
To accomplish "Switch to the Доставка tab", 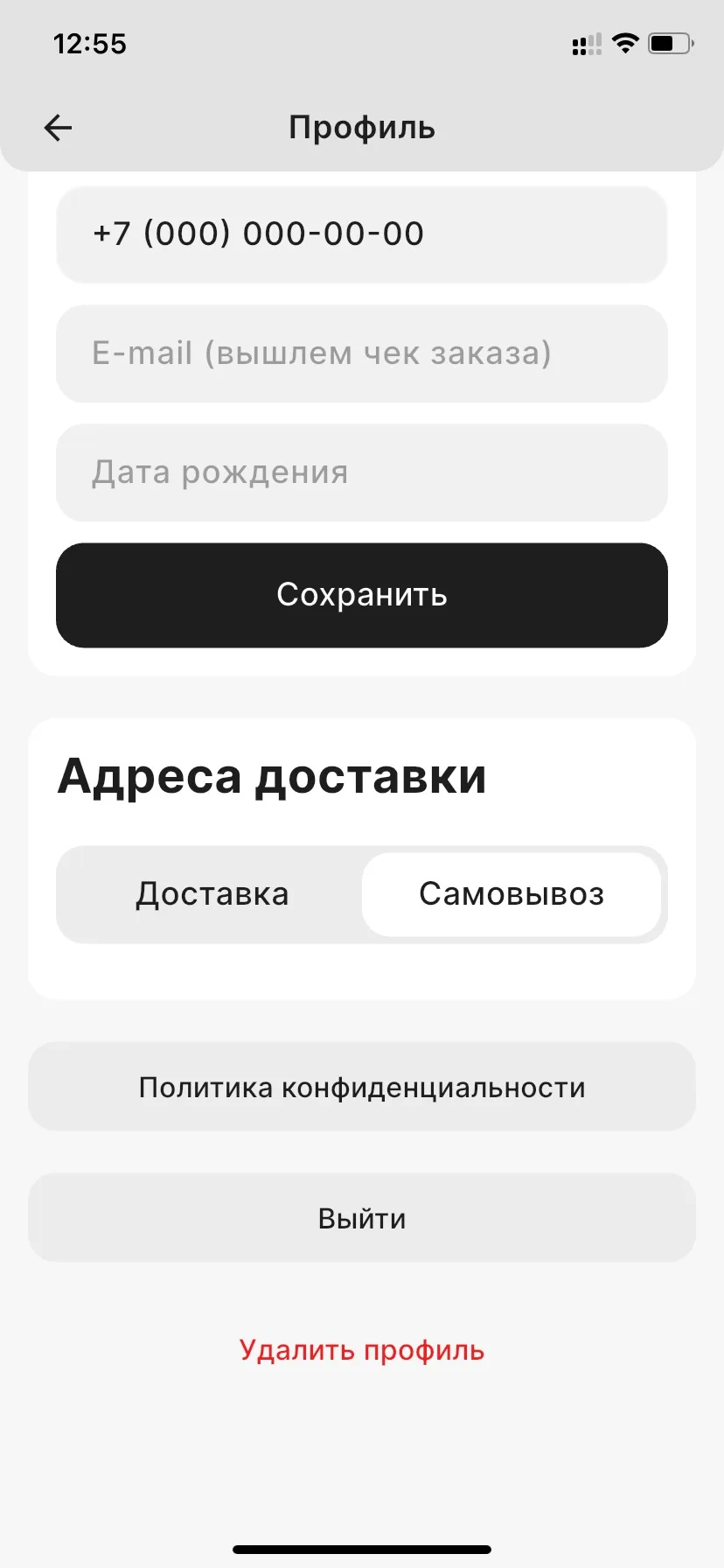I will [212, 894].
